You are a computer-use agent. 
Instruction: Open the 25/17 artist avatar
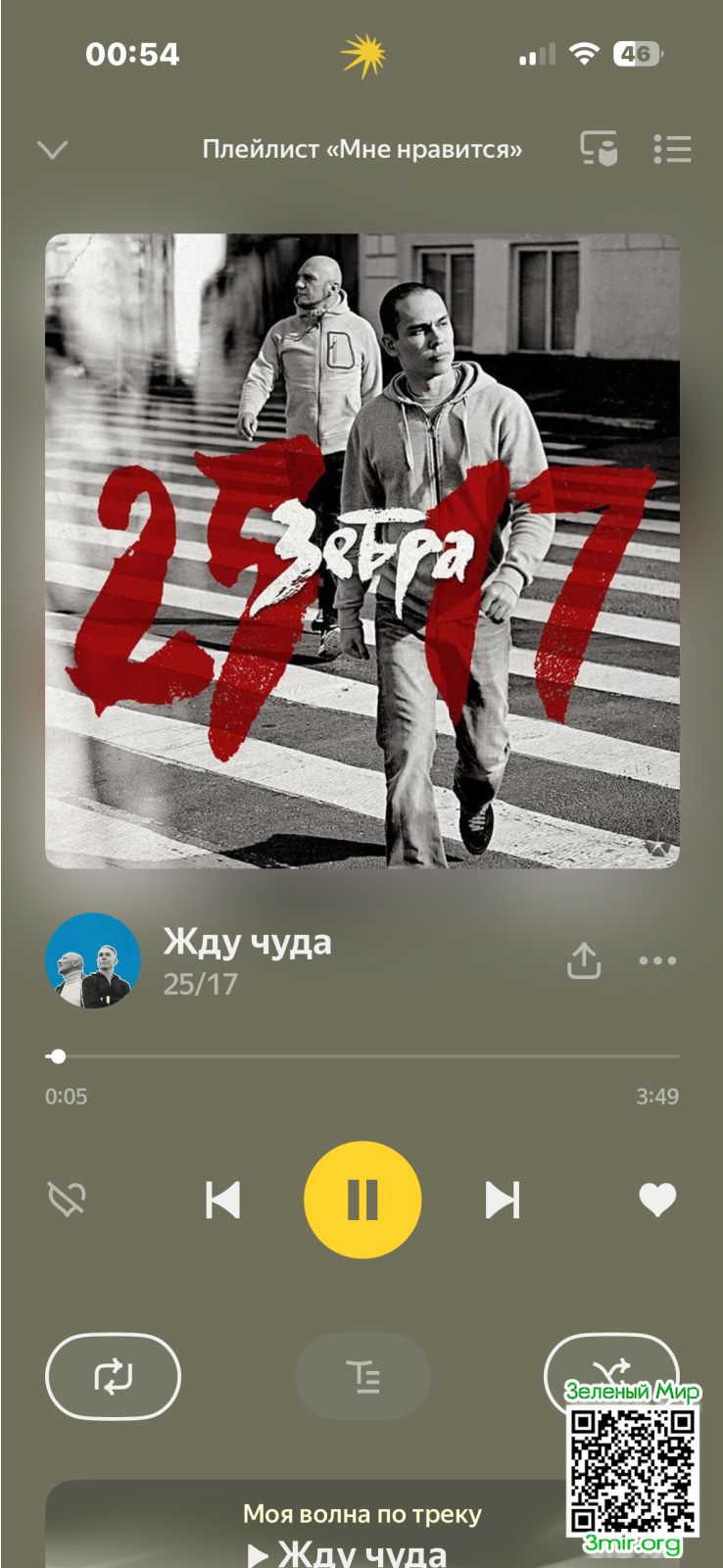[x=92, y=960]
